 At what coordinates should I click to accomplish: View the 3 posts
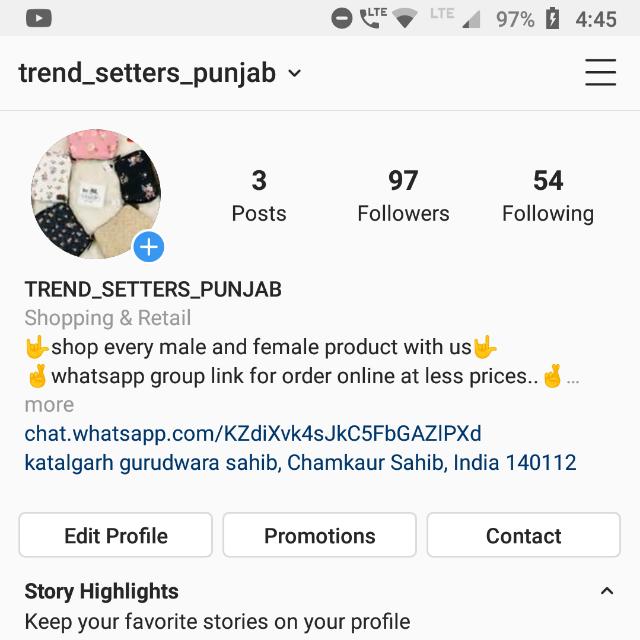(x=259, y=195)
